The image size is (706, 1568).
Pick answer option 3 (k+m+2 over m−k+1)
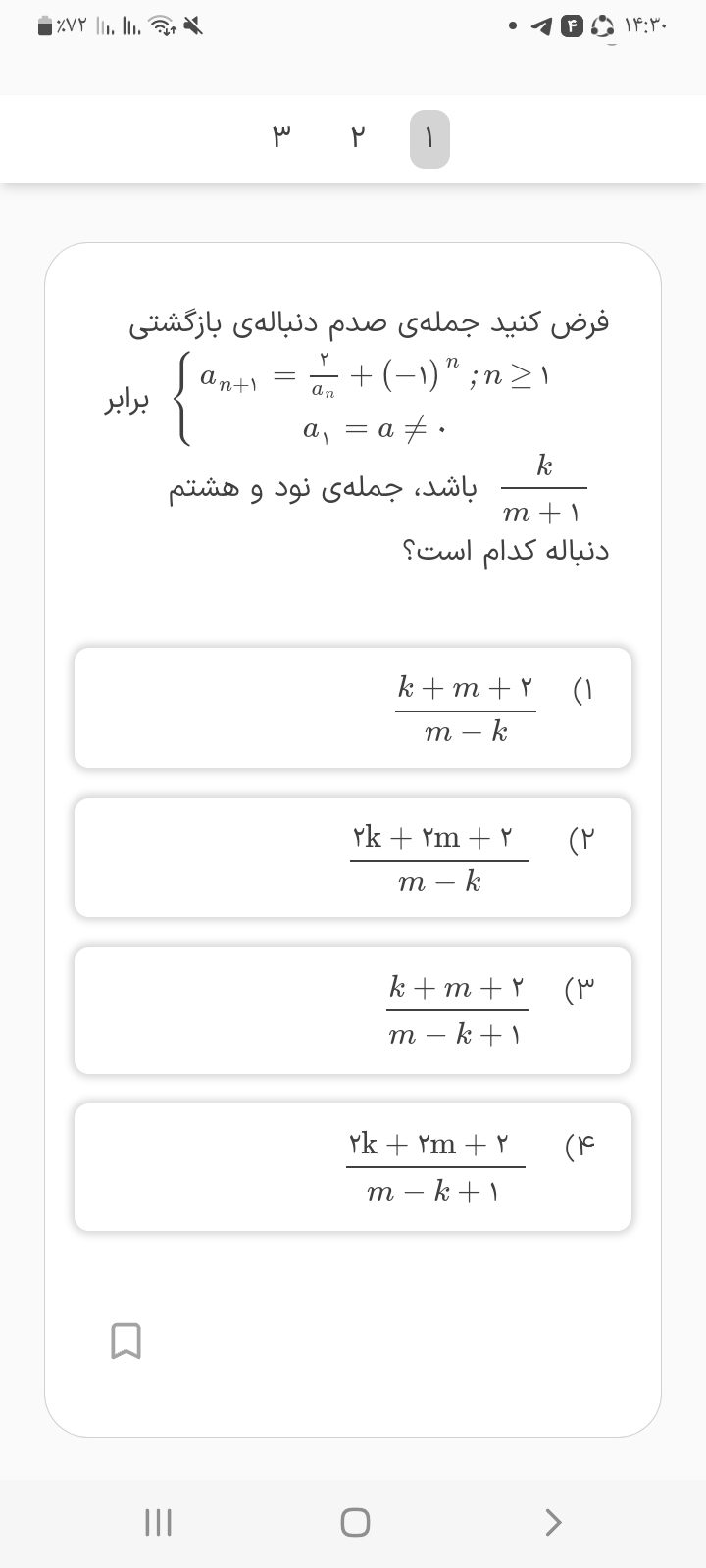pyautogui.click(x=353, y=1009)
